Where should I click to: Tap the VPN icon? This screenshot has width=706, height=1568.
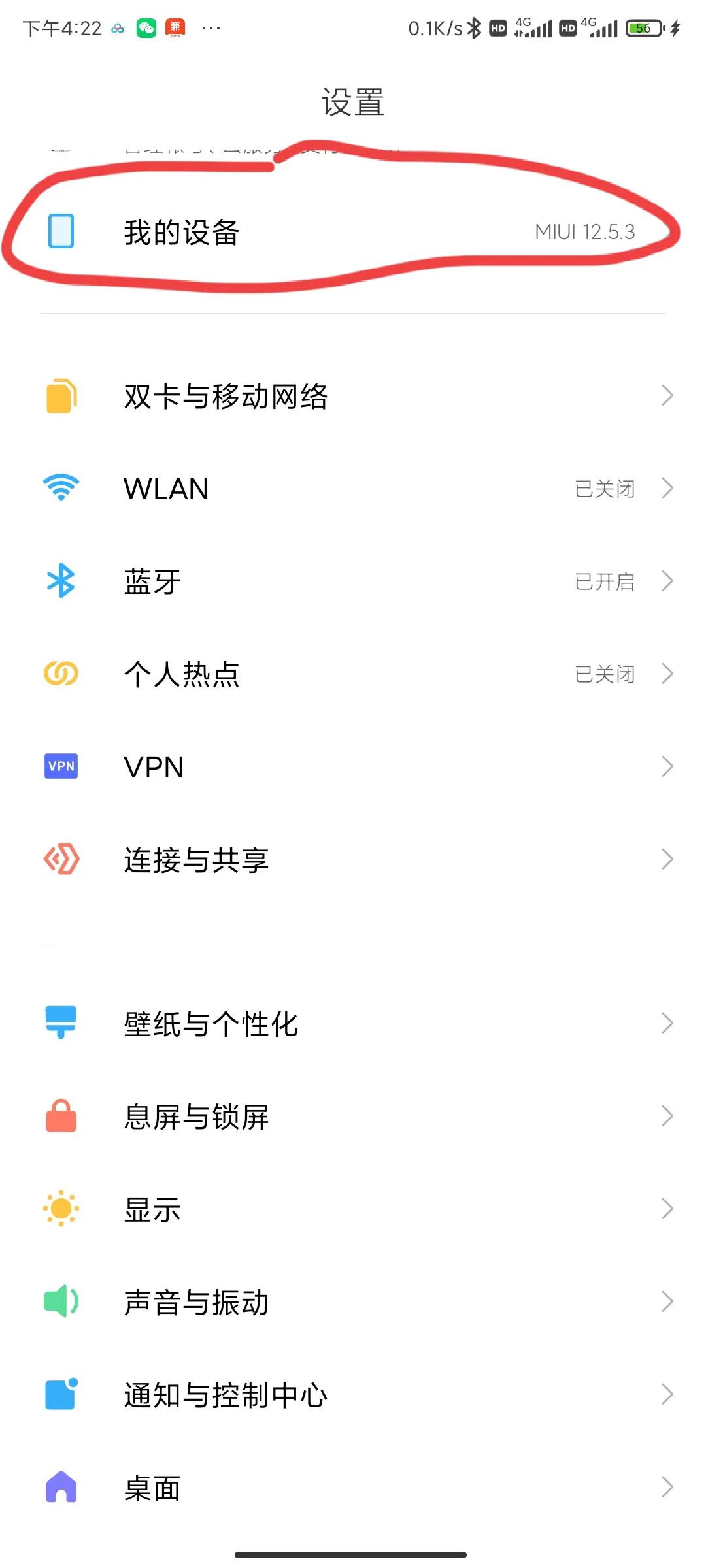point(60,766)
